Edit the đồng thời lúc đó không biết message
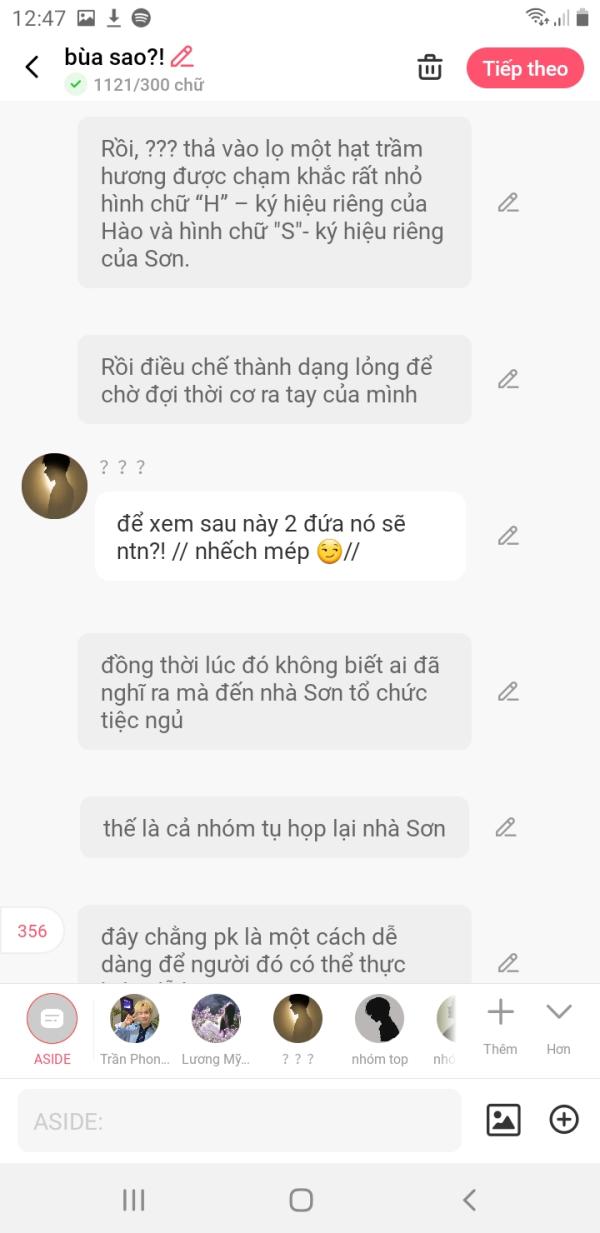The image size is (600, 1233). (x=508, y=691)
